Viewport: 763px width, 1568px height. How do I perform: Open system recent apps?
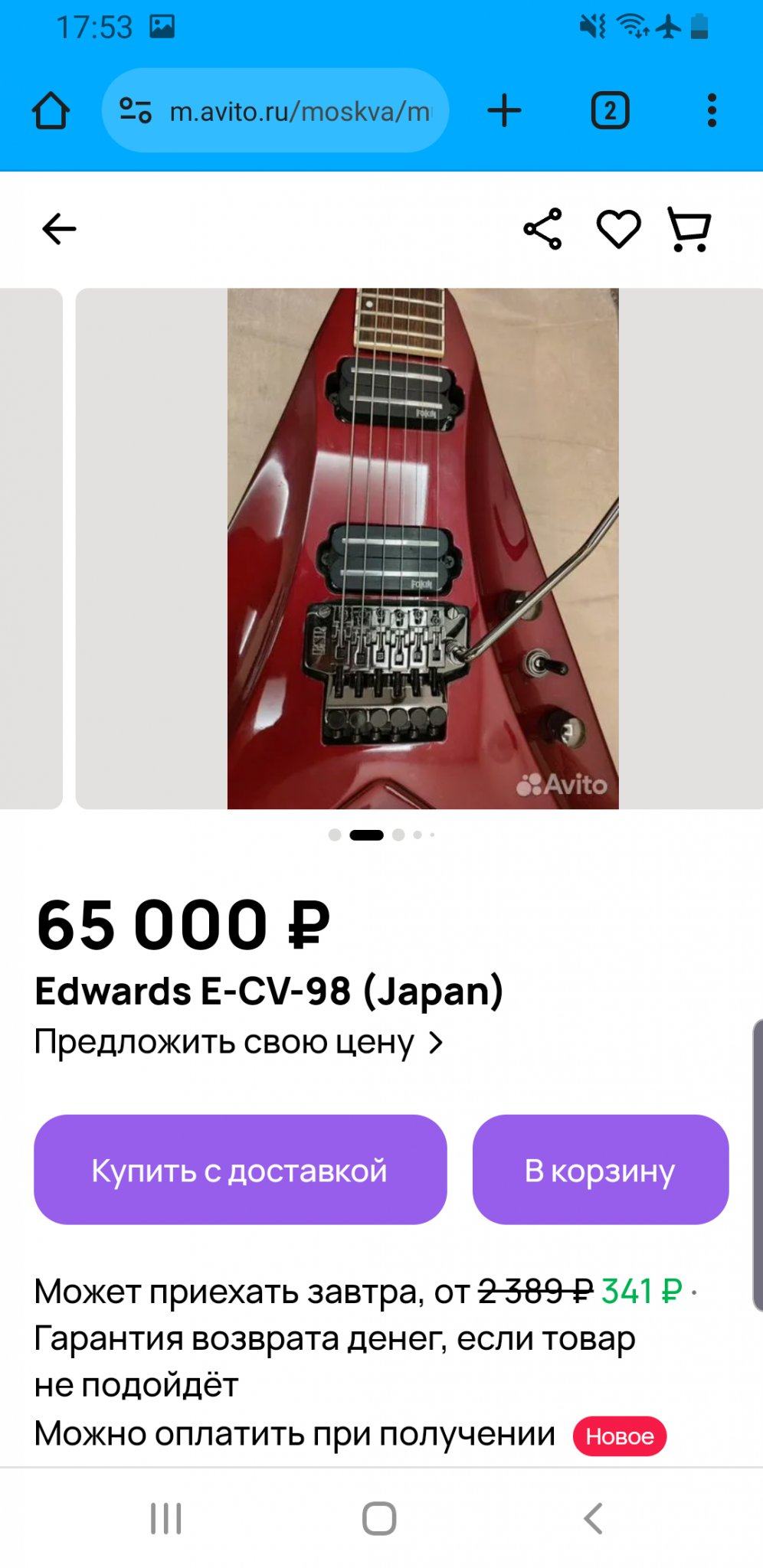[166, 1518]
